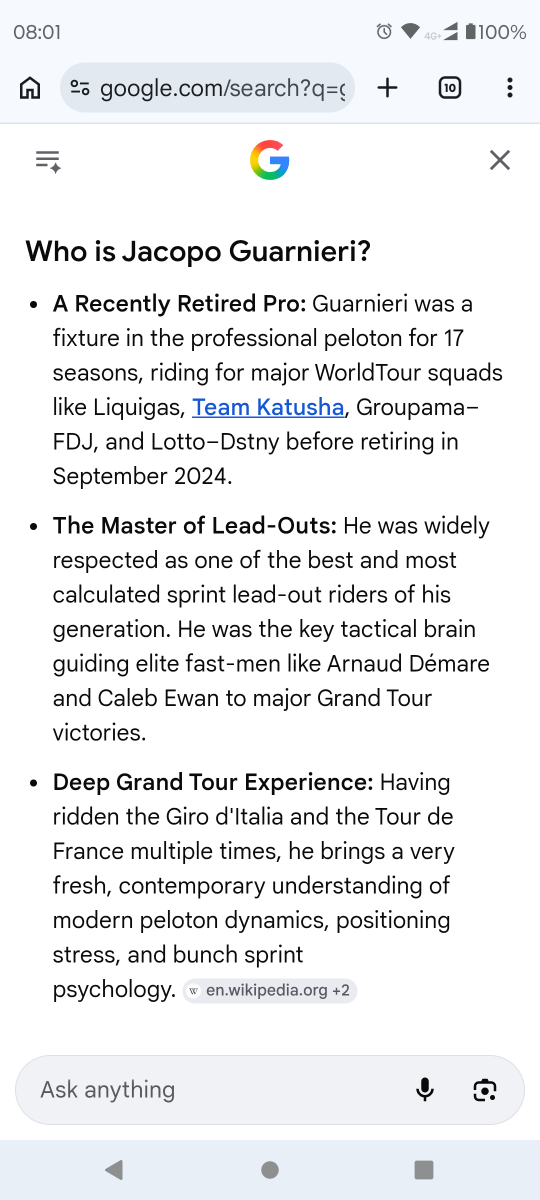540x1200 pixels.
Task: Close the AI answer panel
Action: pyautogui.click(x=500, y=160)
